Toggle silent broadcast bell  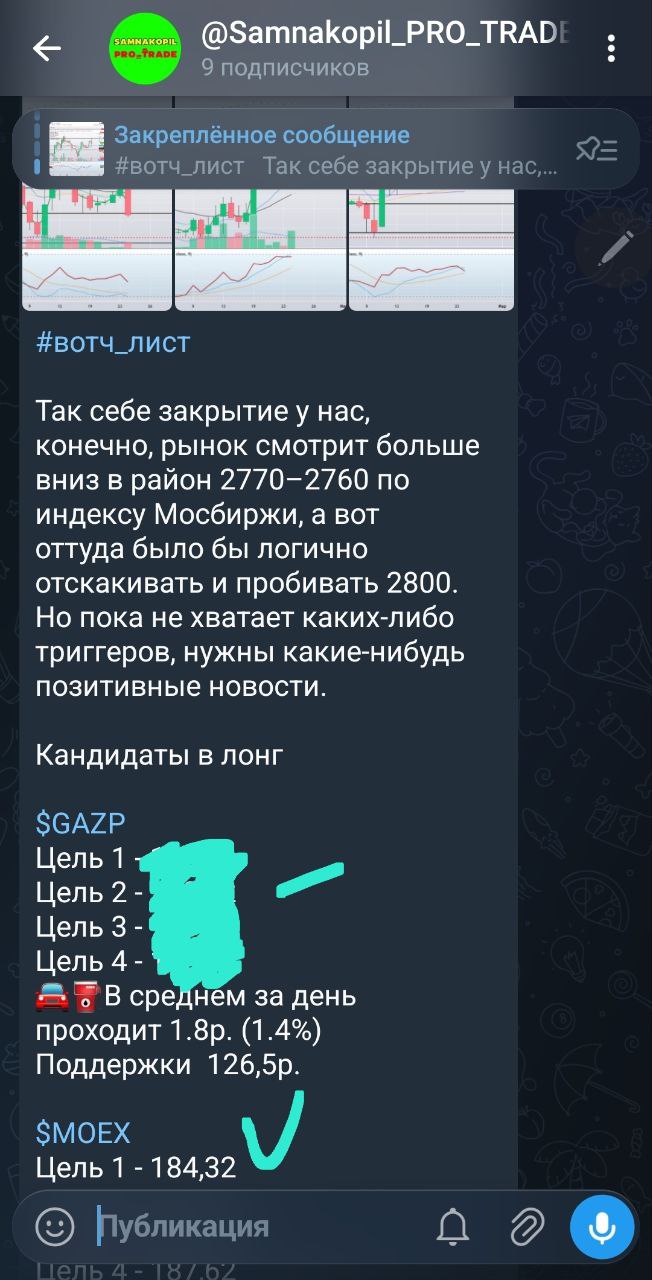point(453,1226)
